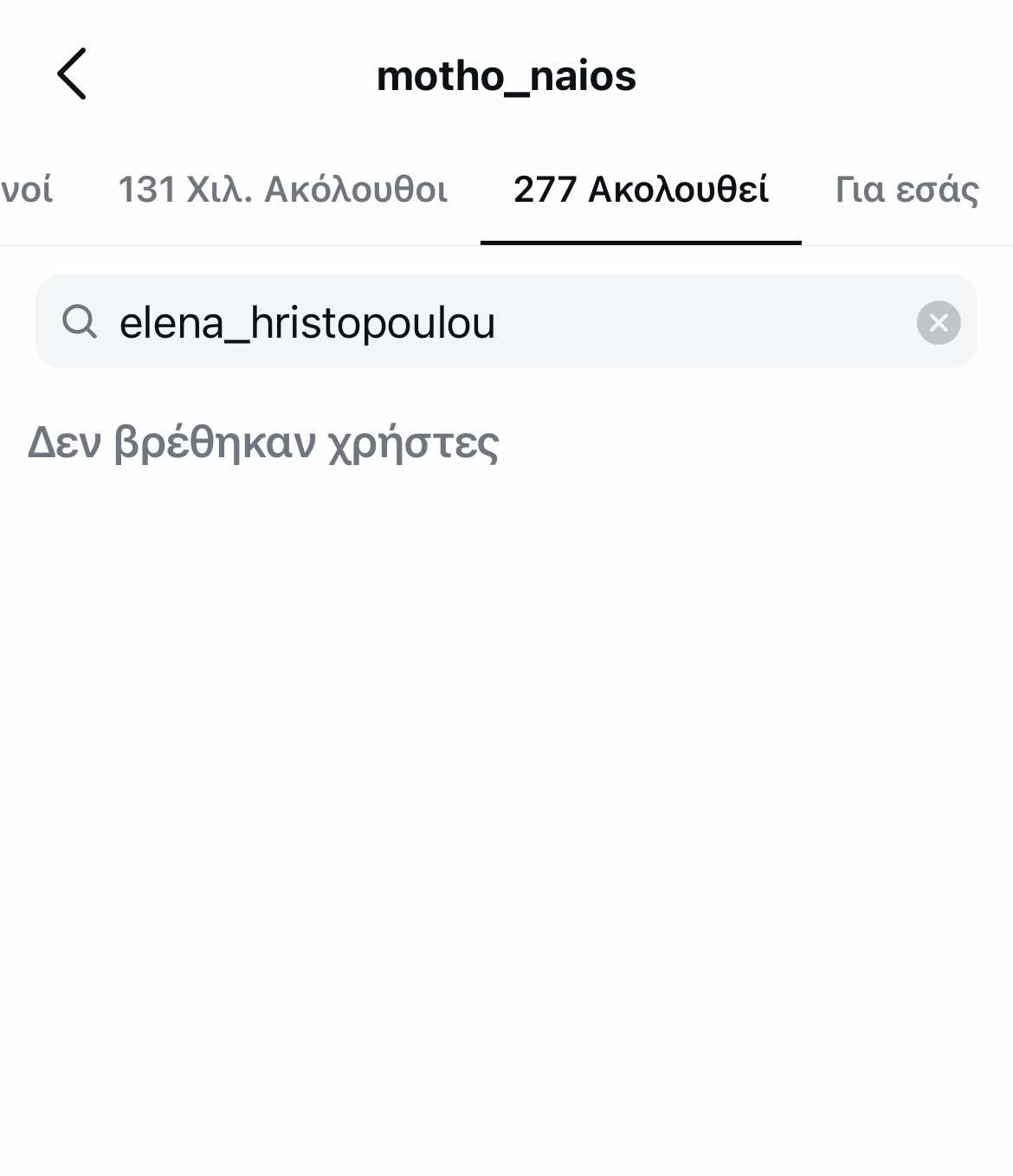Select the 277 Ακολουθεί tab
This screenshot has width=1013, height=1176.
pyautogui.click(x=641, y=190)
